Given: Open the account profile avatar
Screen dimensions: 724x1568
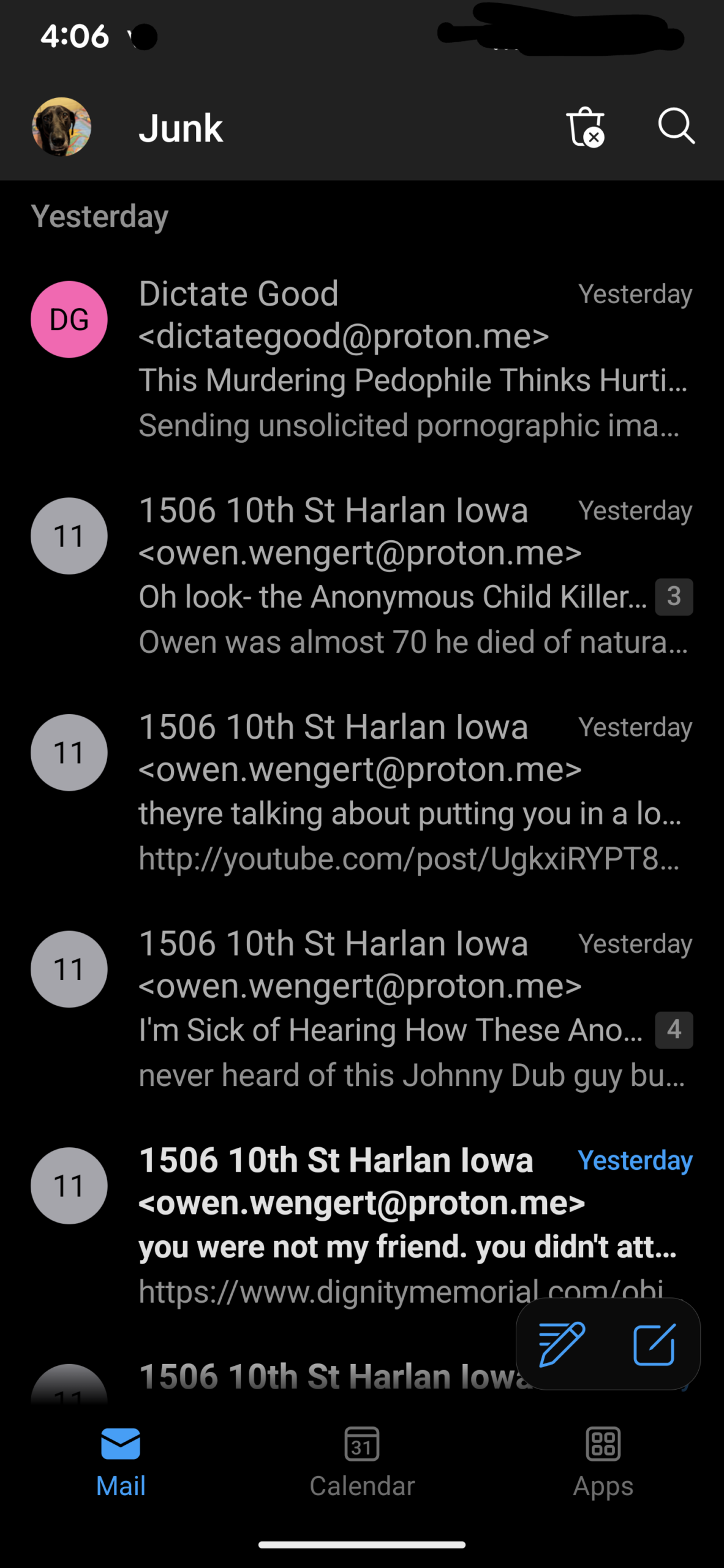Looking at the screenshot, I should click(61, 127).
